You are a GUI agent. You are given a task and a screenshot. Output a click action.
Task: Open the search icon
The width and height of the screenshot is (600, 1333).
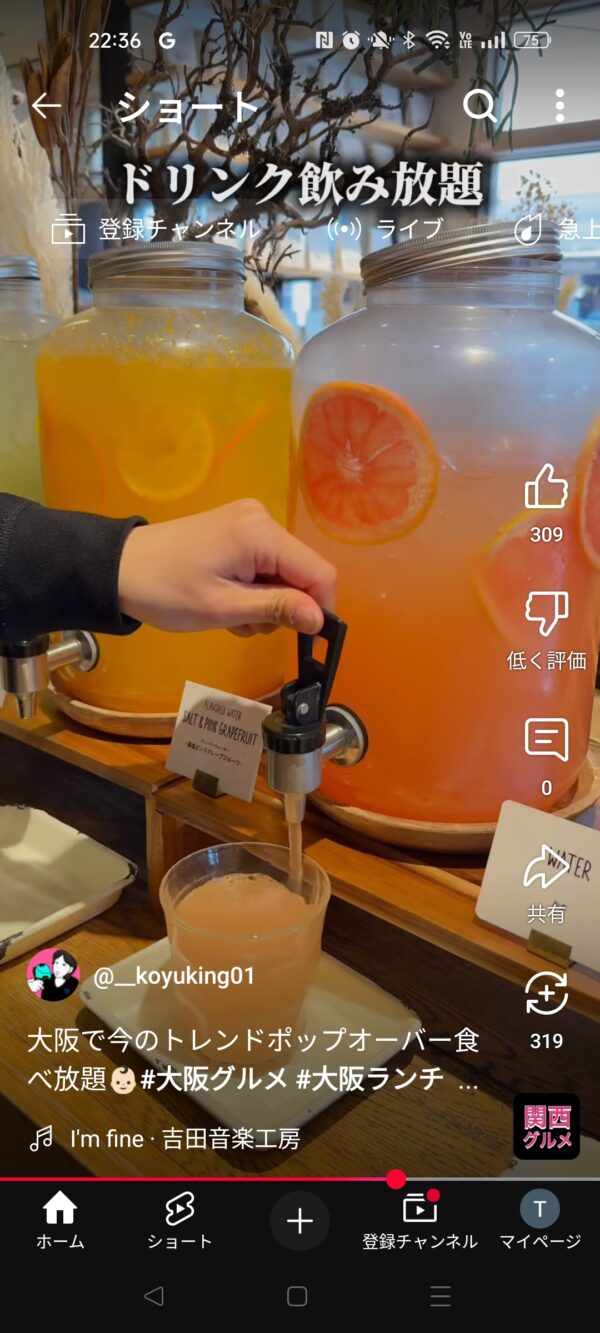(480, 106)
